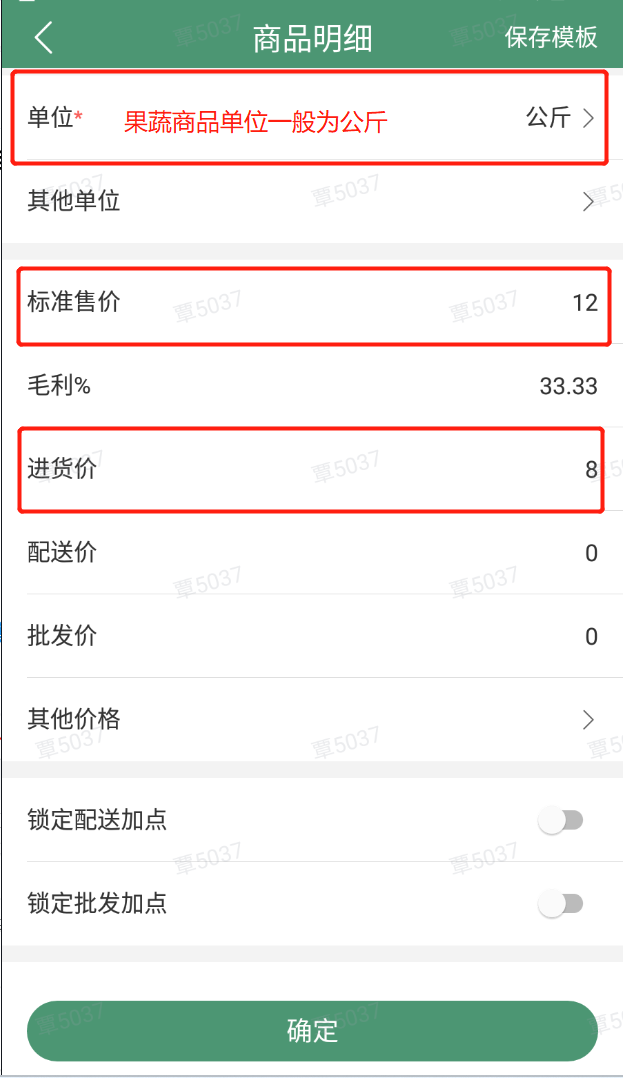Edit the 批发价 field
The width and height of the screenshot is (623, 1078).
point(312,636)
